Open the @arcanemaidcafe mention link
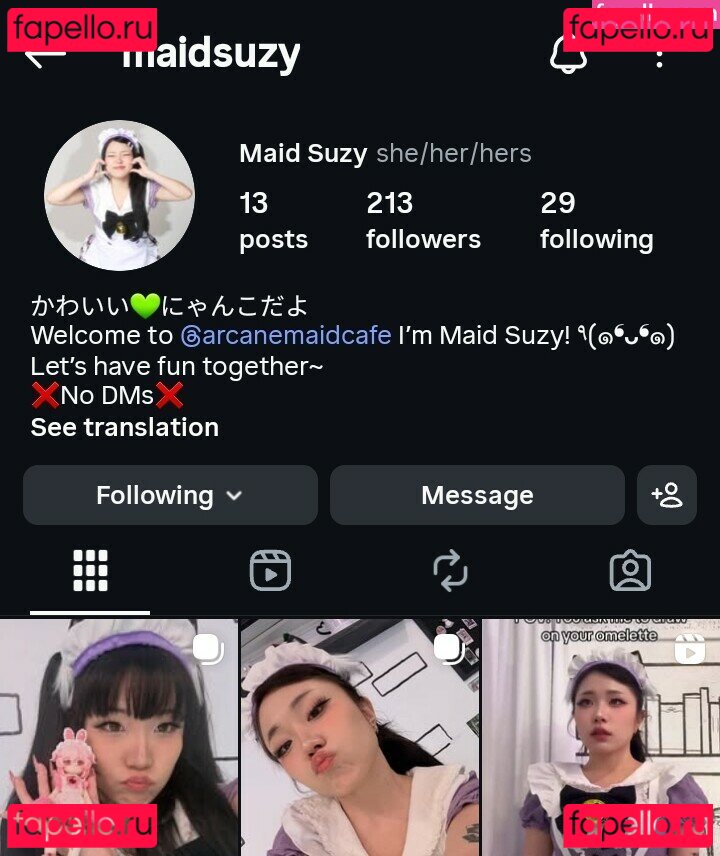 tap(285, 335)
